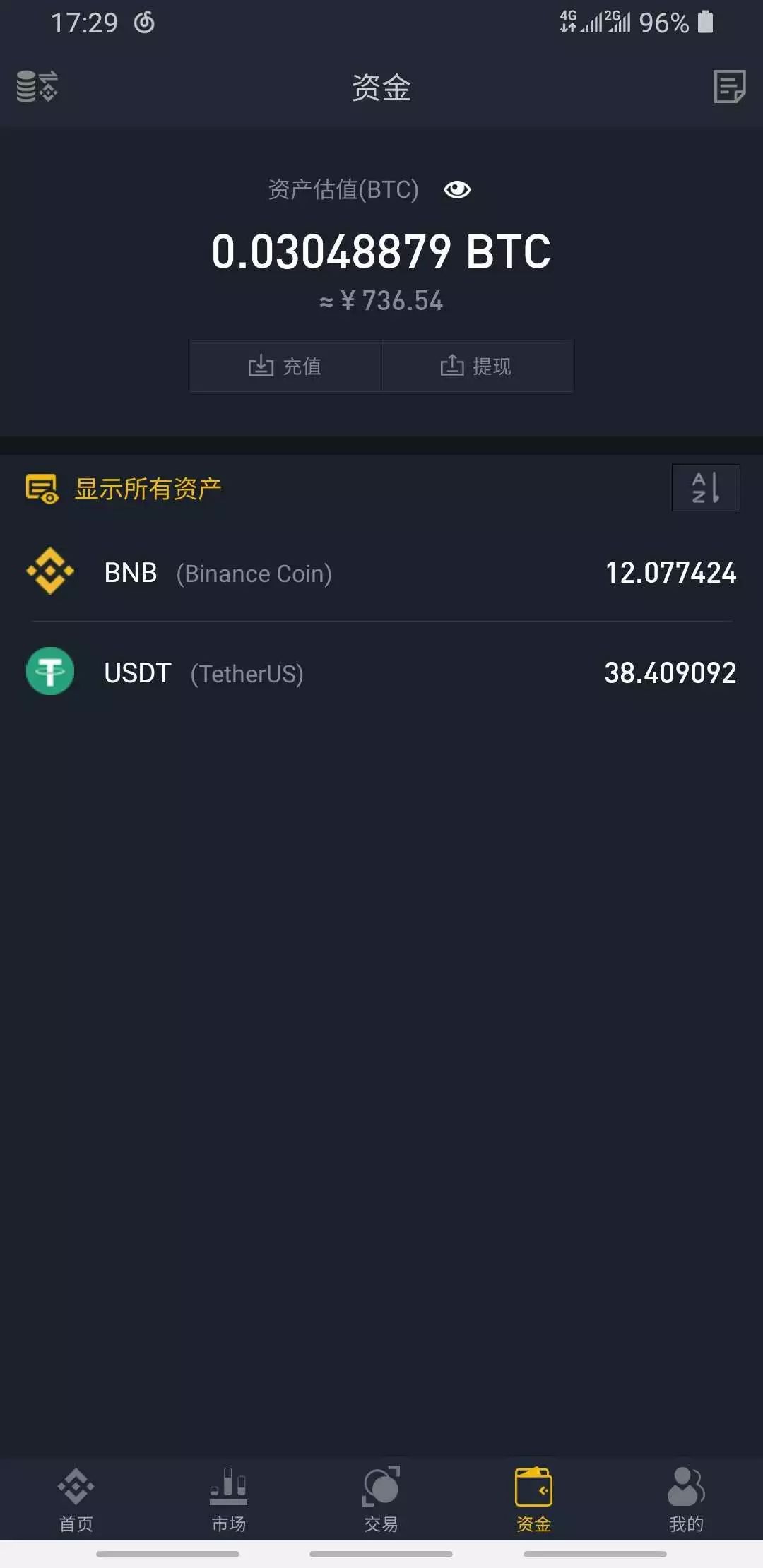Tap the 充值 deposit button
Image resolution: width=763 pixels, height=1568 pixels.
click(x=286, y=366)
